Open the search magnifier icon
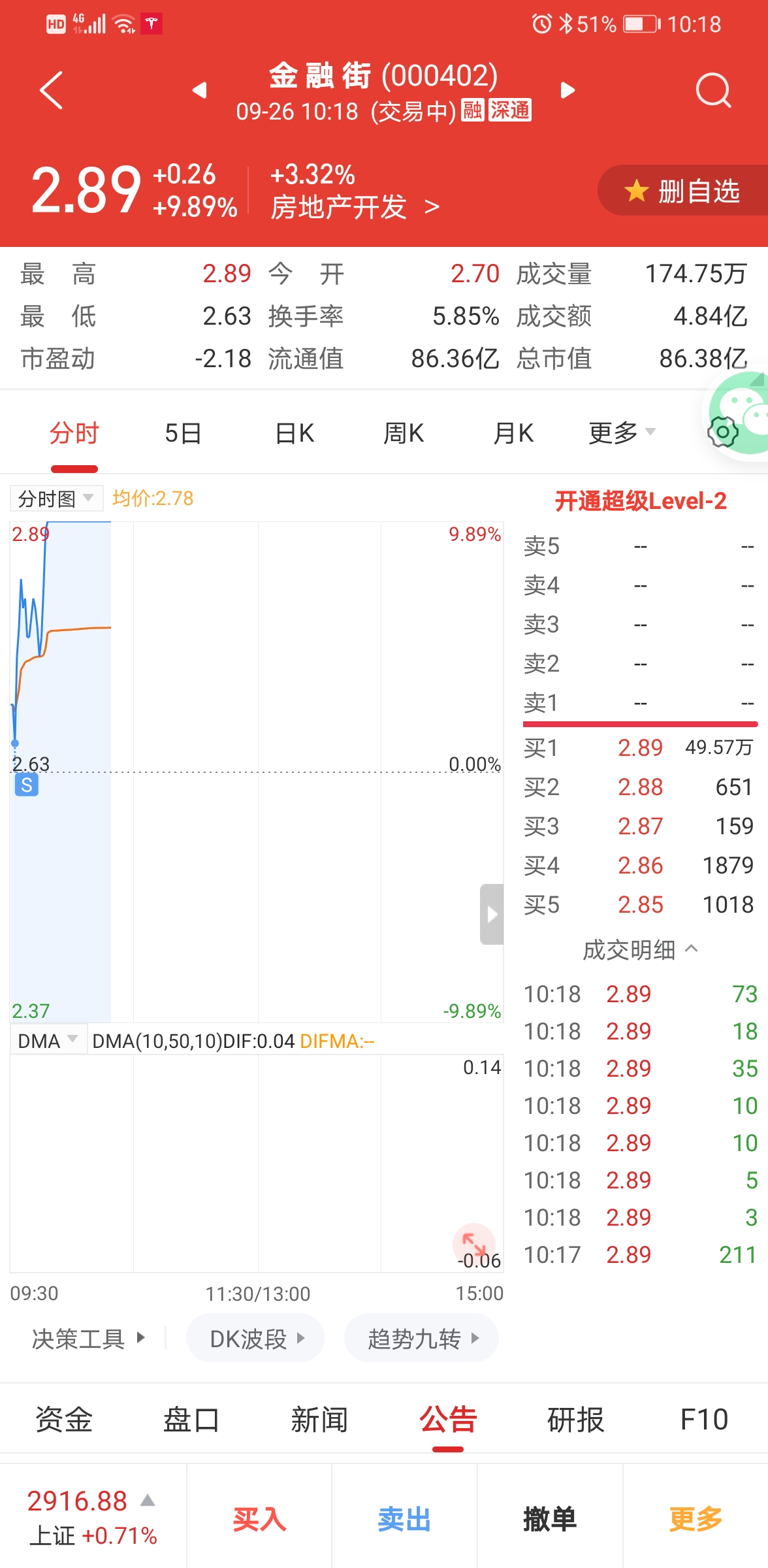 click(713, 90)
